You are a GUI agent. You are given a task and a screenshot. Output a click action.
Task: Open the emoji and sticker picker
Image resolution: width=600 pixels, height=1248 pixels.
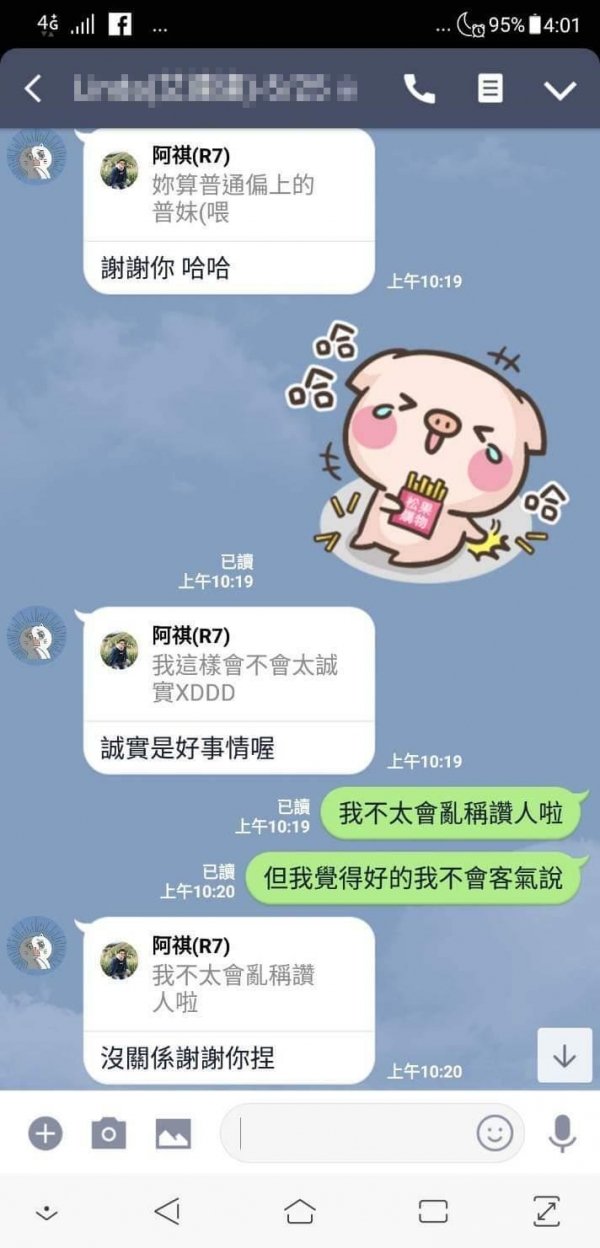[494, 1133]
